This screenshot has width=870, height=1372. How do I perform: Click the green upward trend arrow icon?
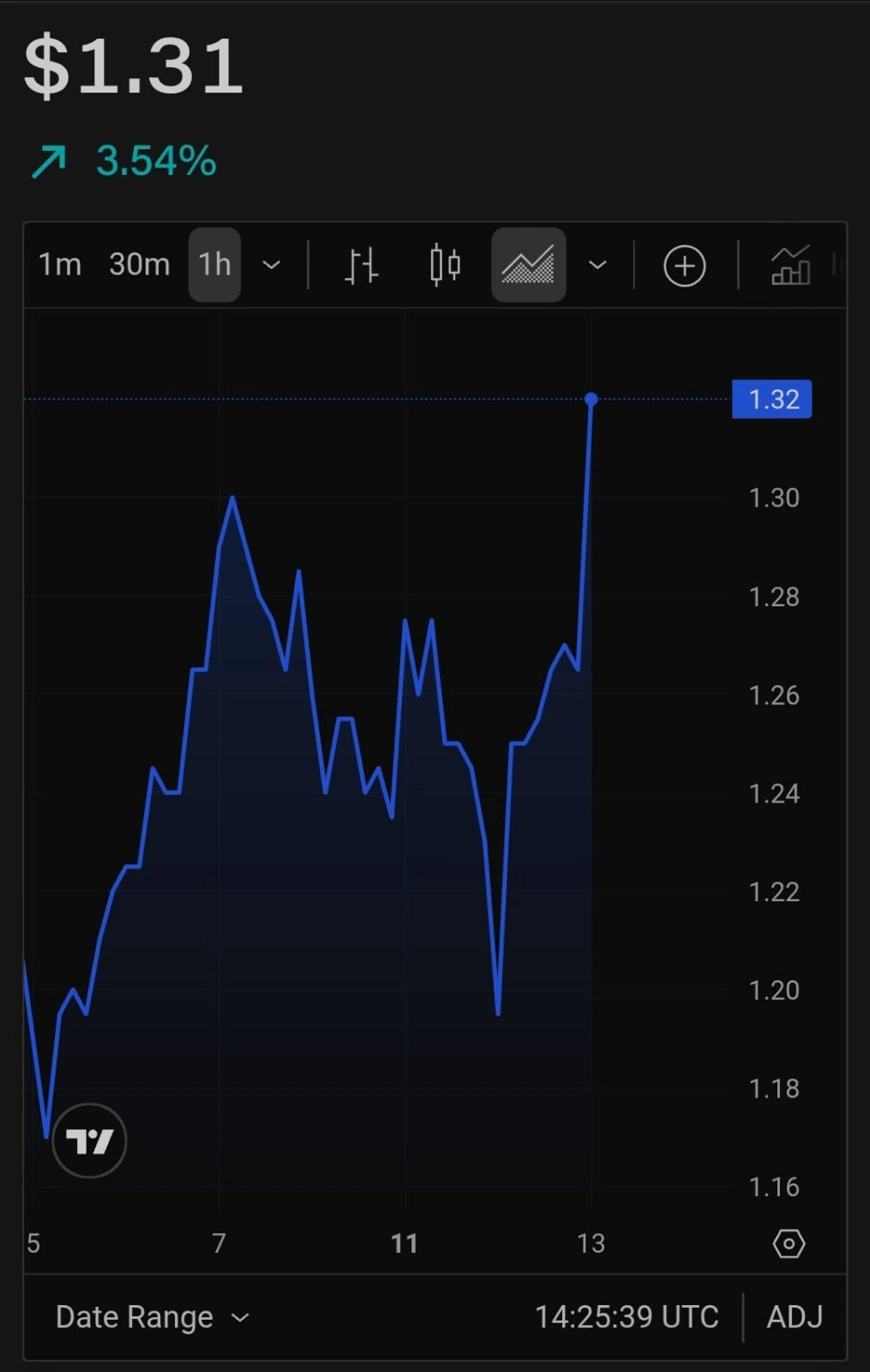49,159
